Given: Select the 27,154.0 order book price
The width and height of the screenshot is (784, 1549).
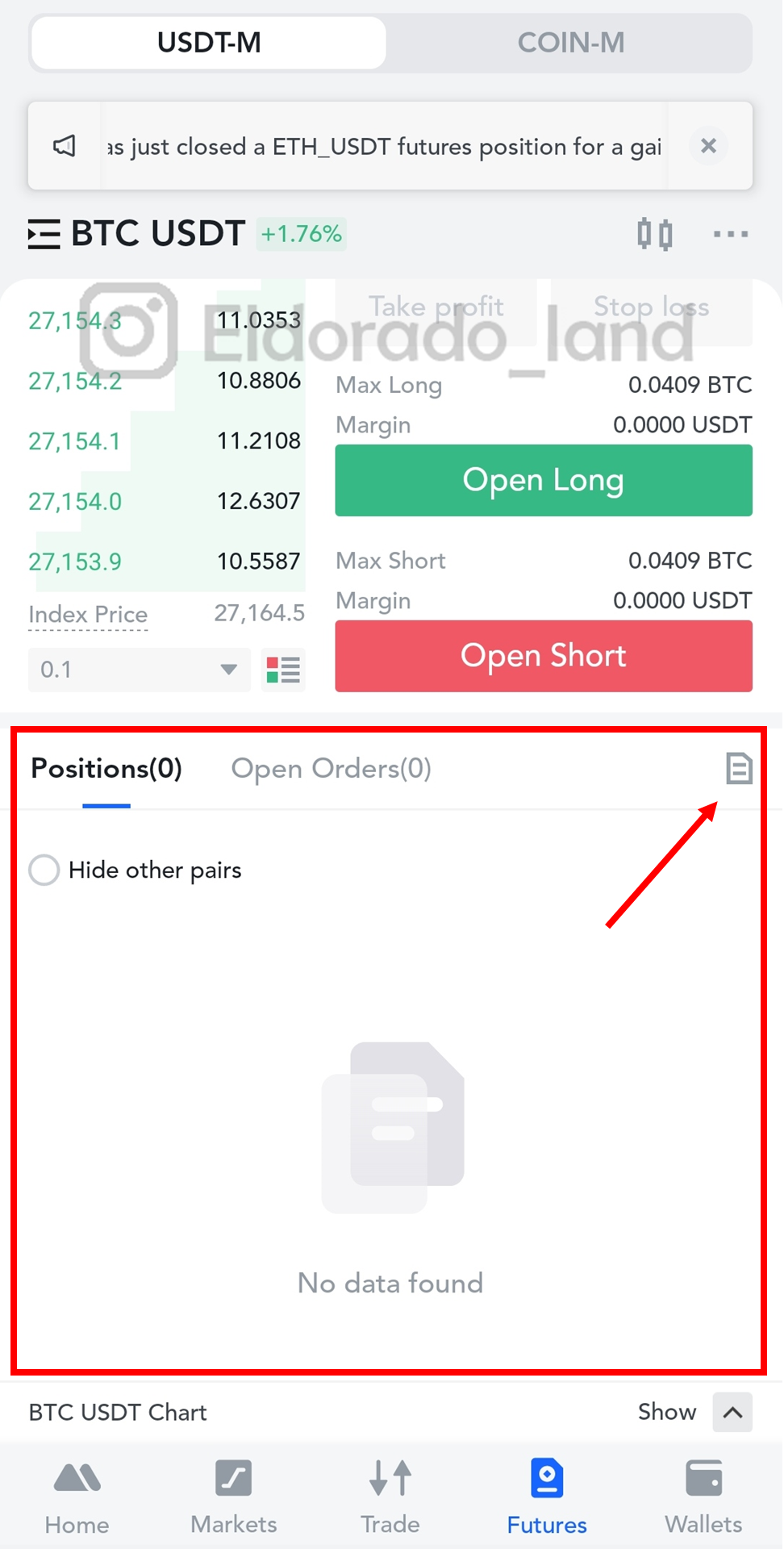Looking at the screenshot, I should click(75, 502).
